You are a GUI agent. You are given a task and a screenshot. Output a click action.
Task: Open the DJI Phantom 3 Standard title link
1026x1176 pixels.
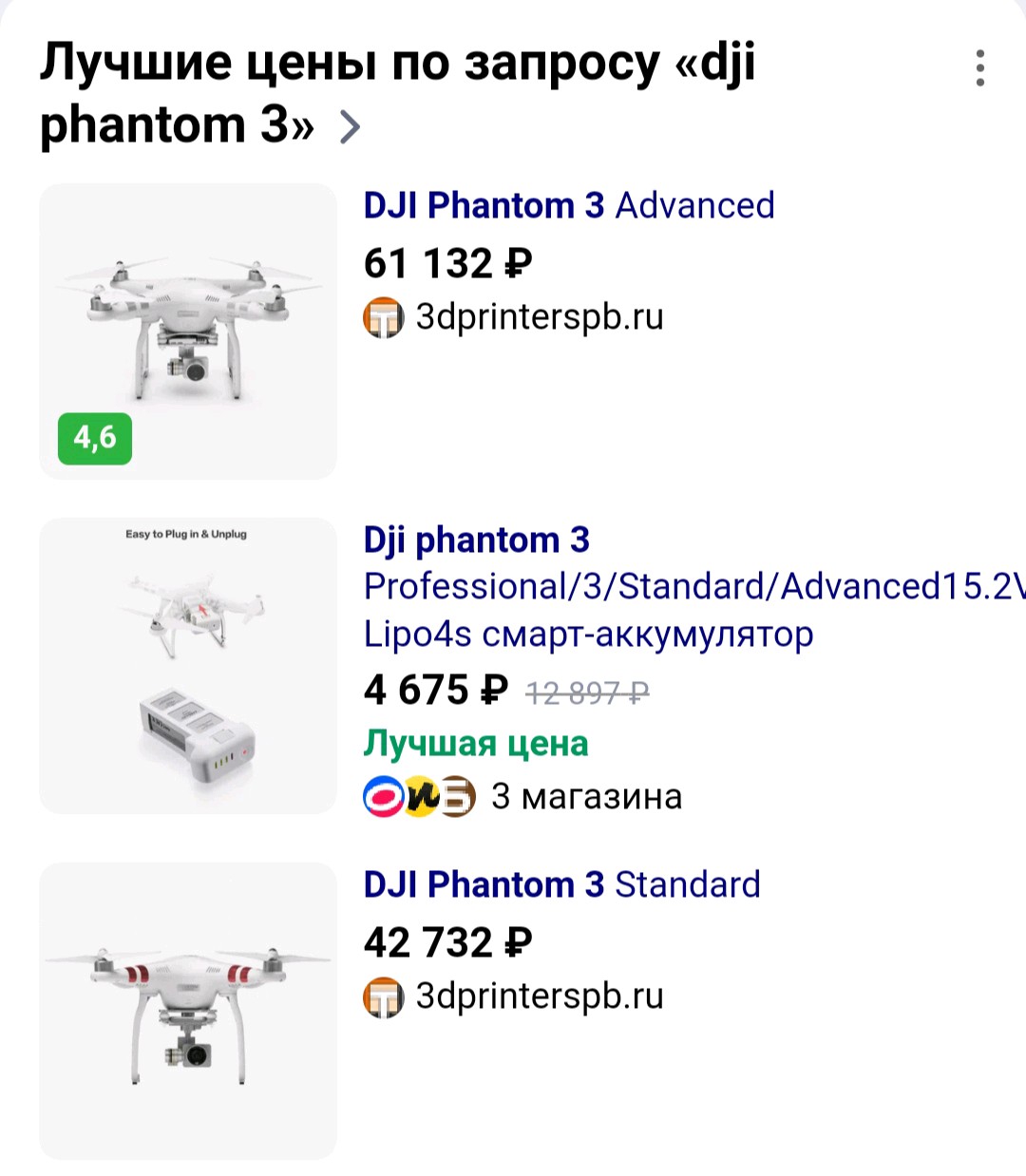pyautogui.click(x=561, y=884)
